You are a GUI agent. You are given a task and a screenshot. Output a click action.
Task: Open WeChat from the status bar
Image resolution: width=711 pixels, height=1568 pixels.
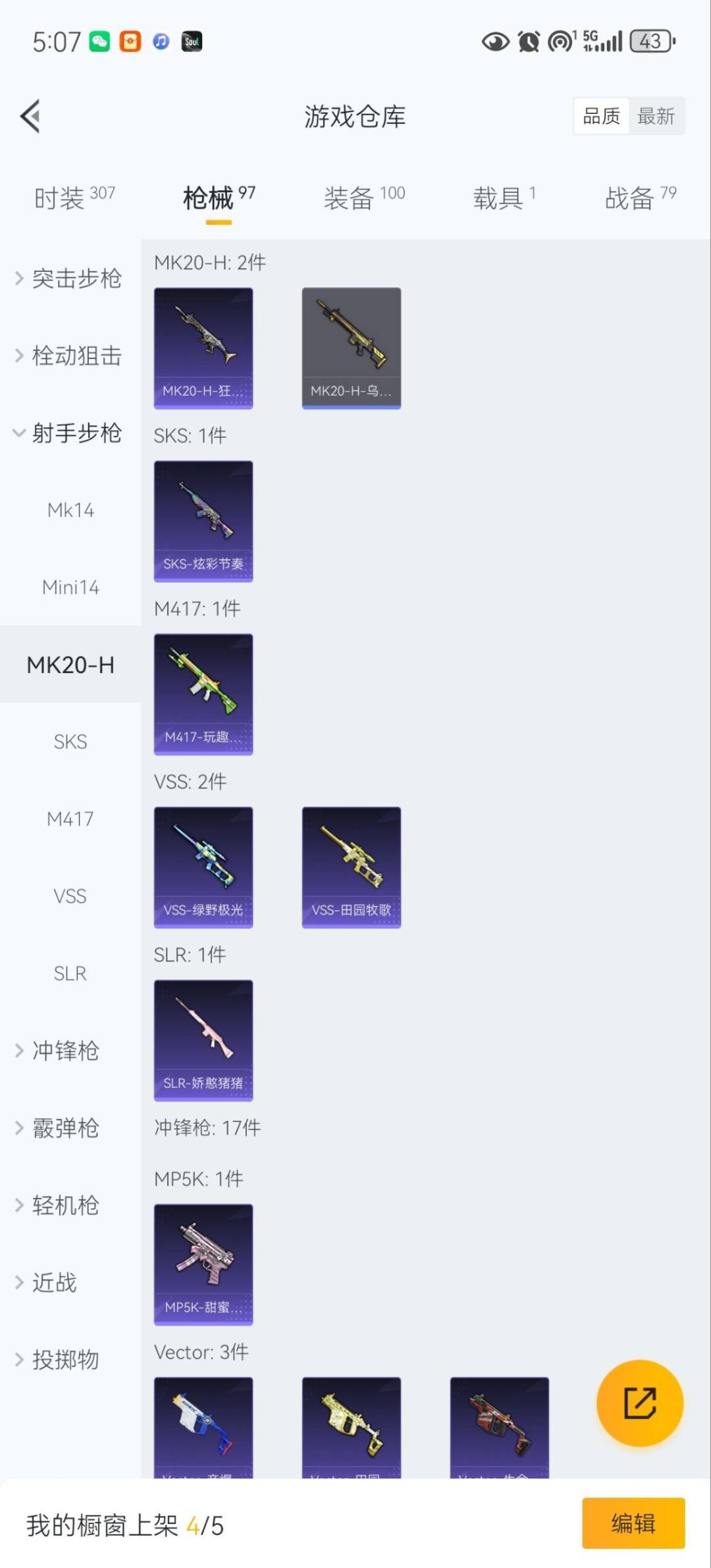tap(99, 41)
